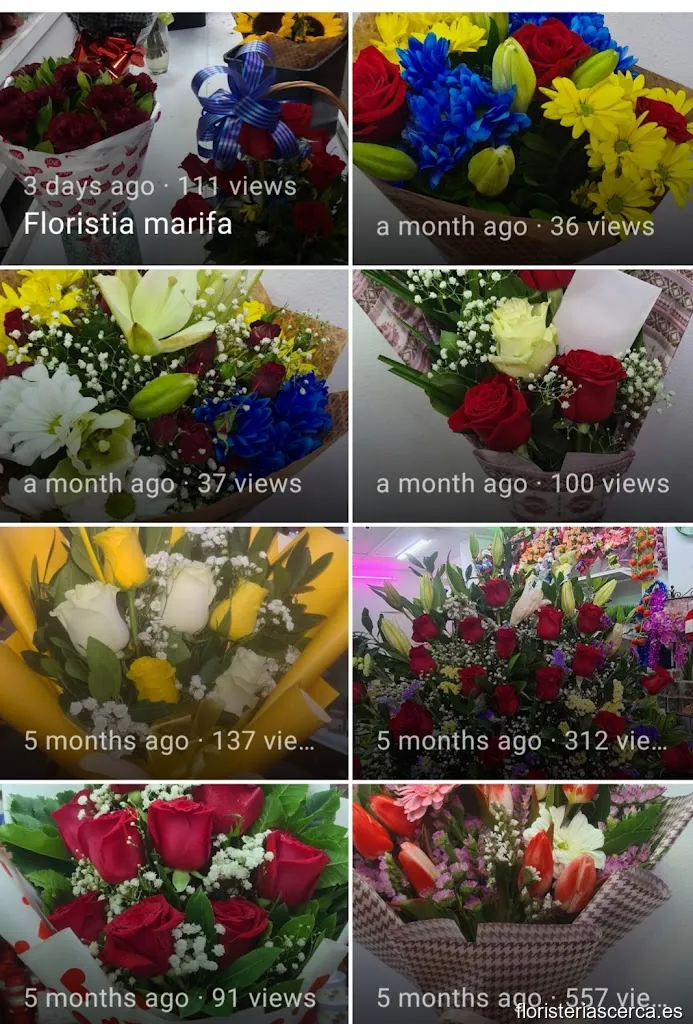This screenshot has width=693, height=1024.
Task: Open the photo with 36 views
Action: (522, 138)
